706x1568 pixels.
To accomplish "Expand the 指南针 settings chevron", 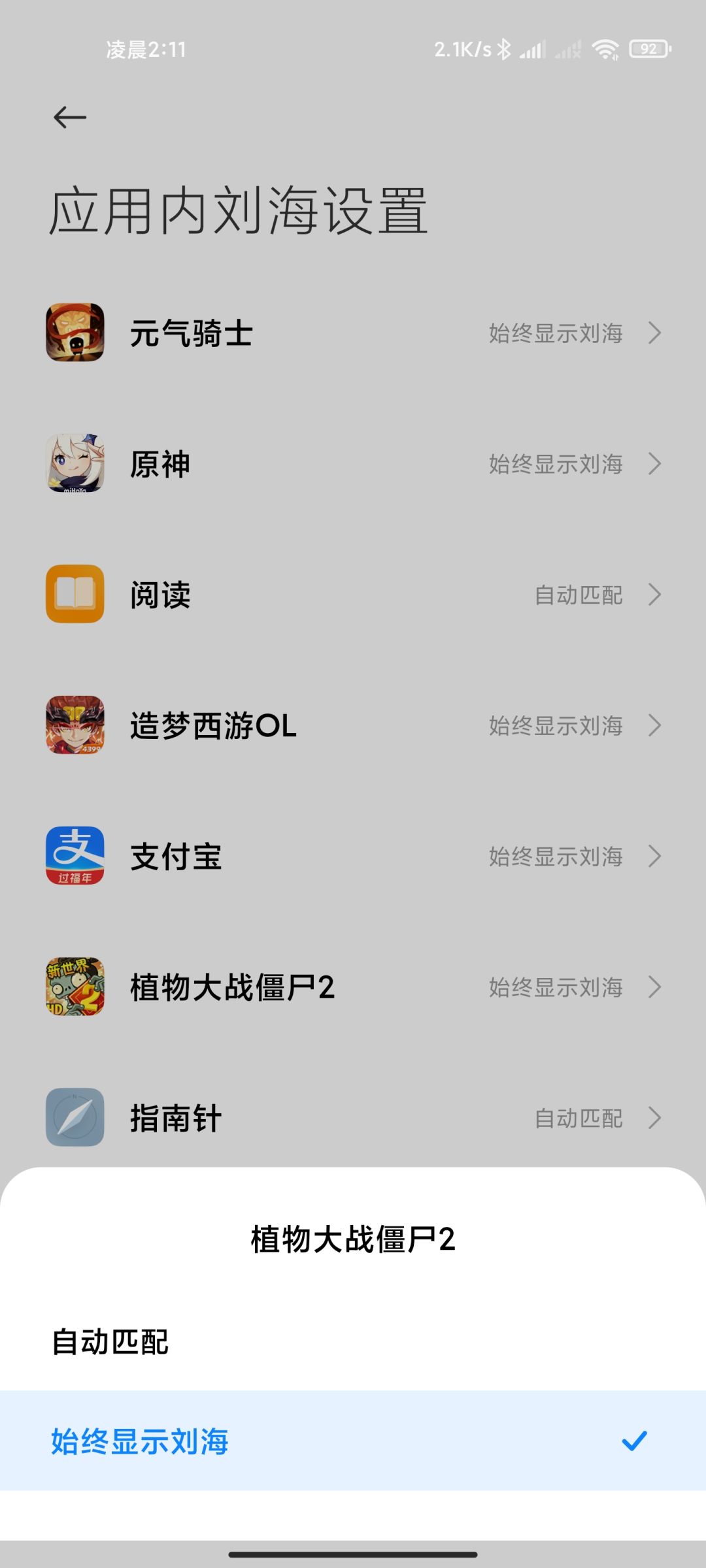I will coord(655,1118).
